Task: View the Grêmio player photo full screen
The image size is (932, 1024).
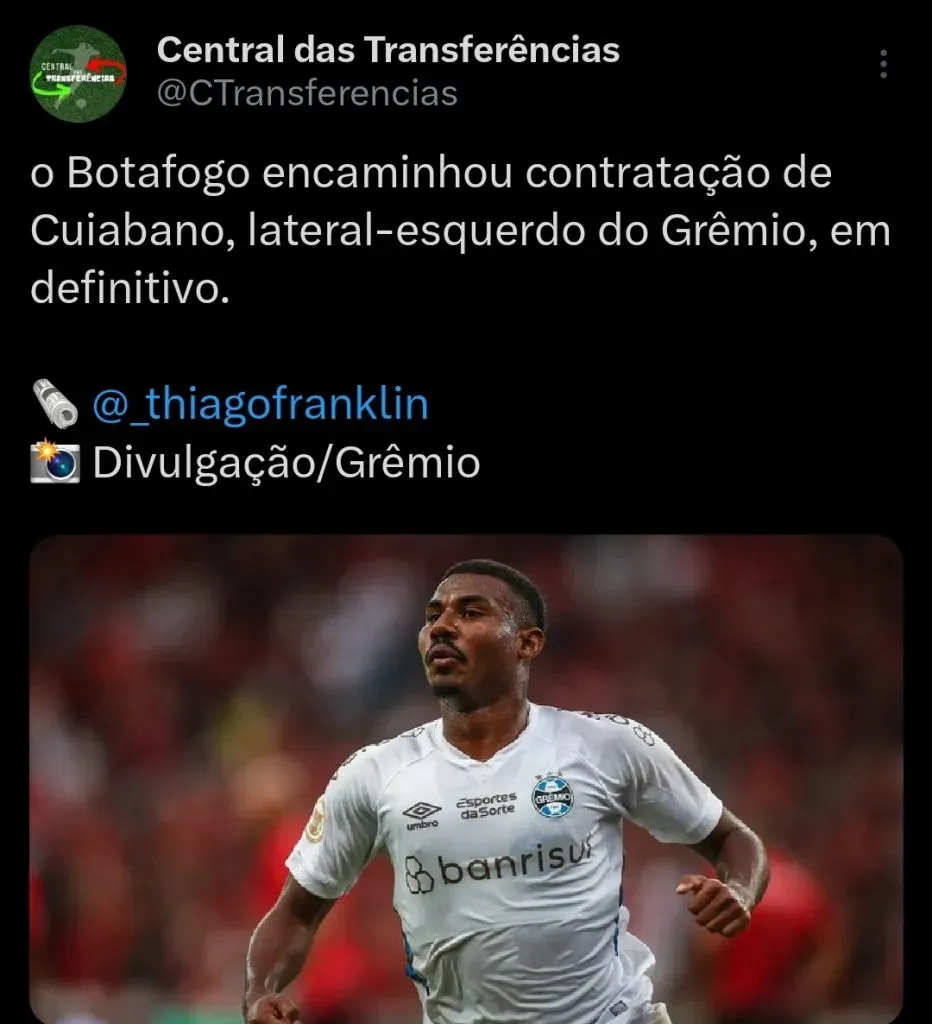Action: [x=466, y=780]
